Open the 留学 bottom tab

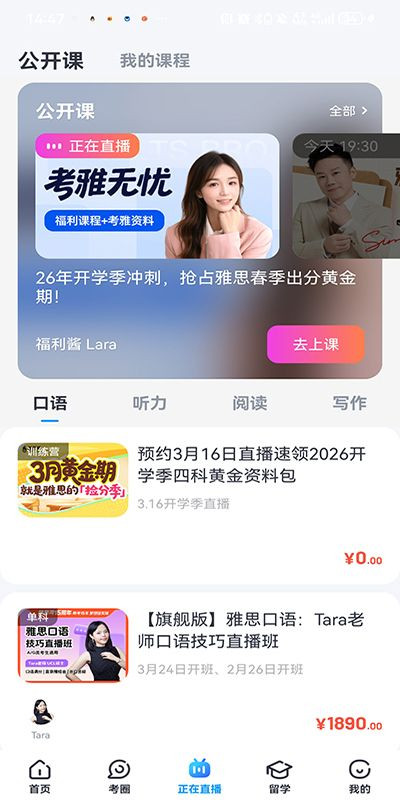(280, 777)
